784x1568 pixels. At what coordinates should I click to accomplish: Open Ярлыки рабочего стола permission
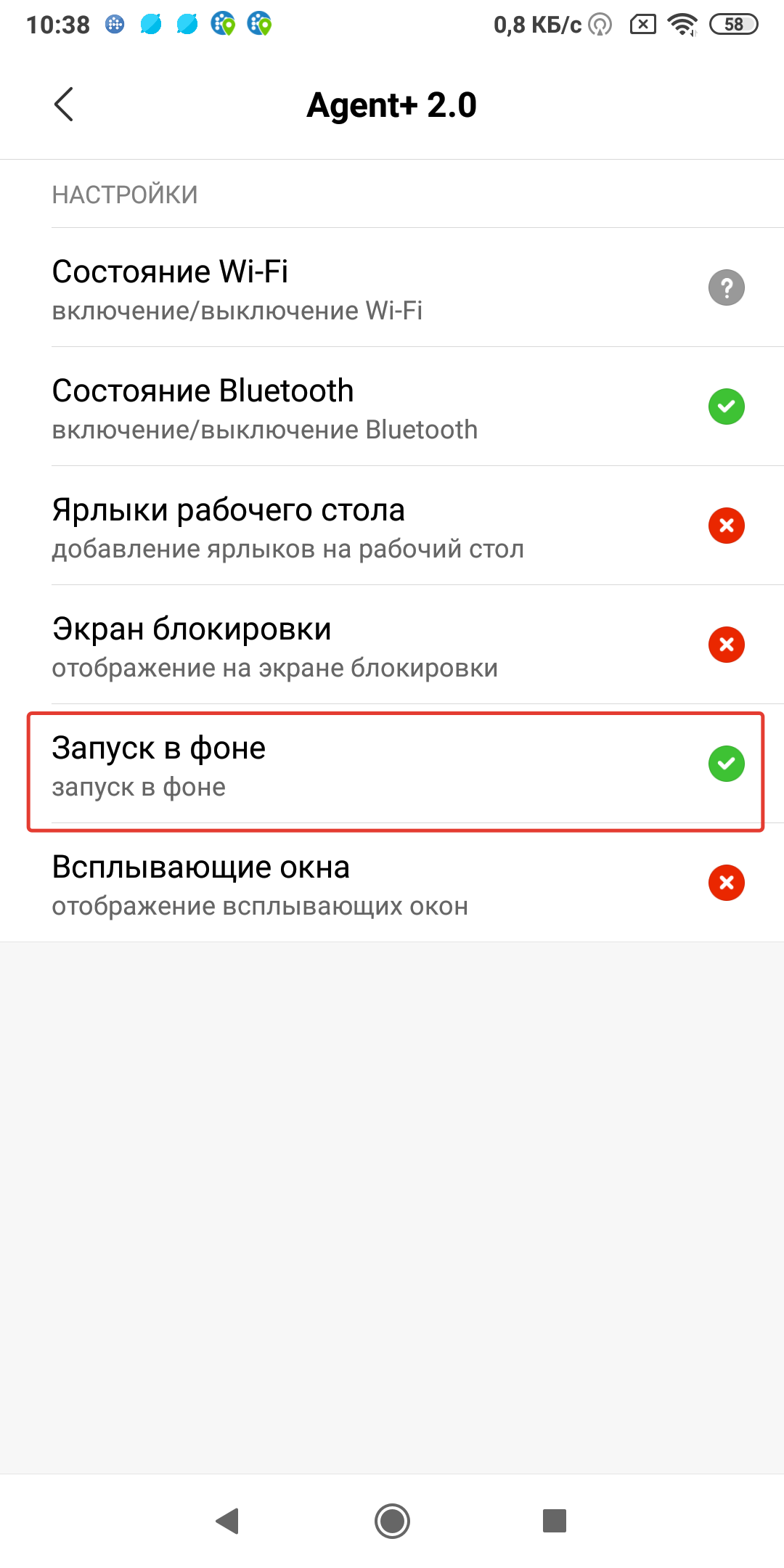tap(392, 526)
